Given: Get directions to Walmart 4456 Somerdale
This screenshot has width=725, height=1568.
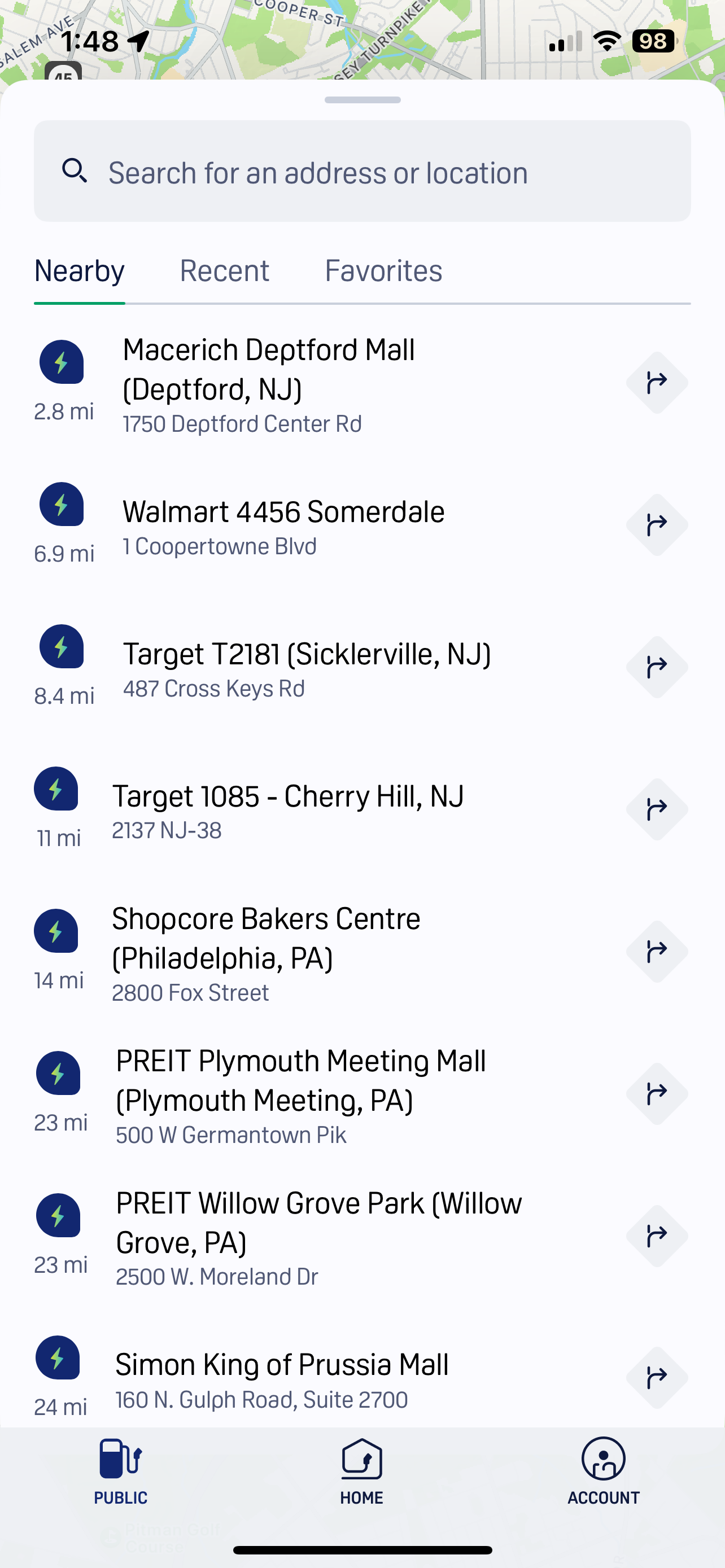Looking at the screenshot, I should pyautogui.click(x=657, y=525).
